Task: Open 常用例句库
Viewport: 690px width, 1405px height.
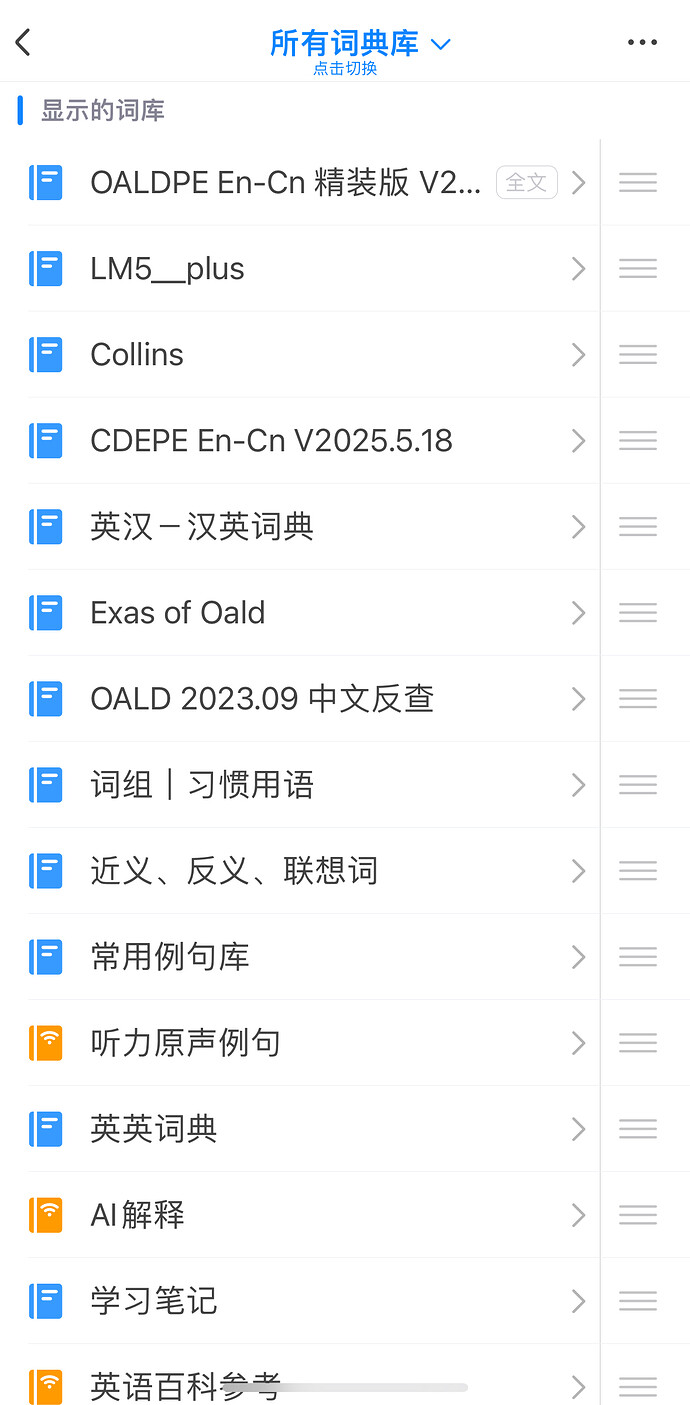Action: 300,957
